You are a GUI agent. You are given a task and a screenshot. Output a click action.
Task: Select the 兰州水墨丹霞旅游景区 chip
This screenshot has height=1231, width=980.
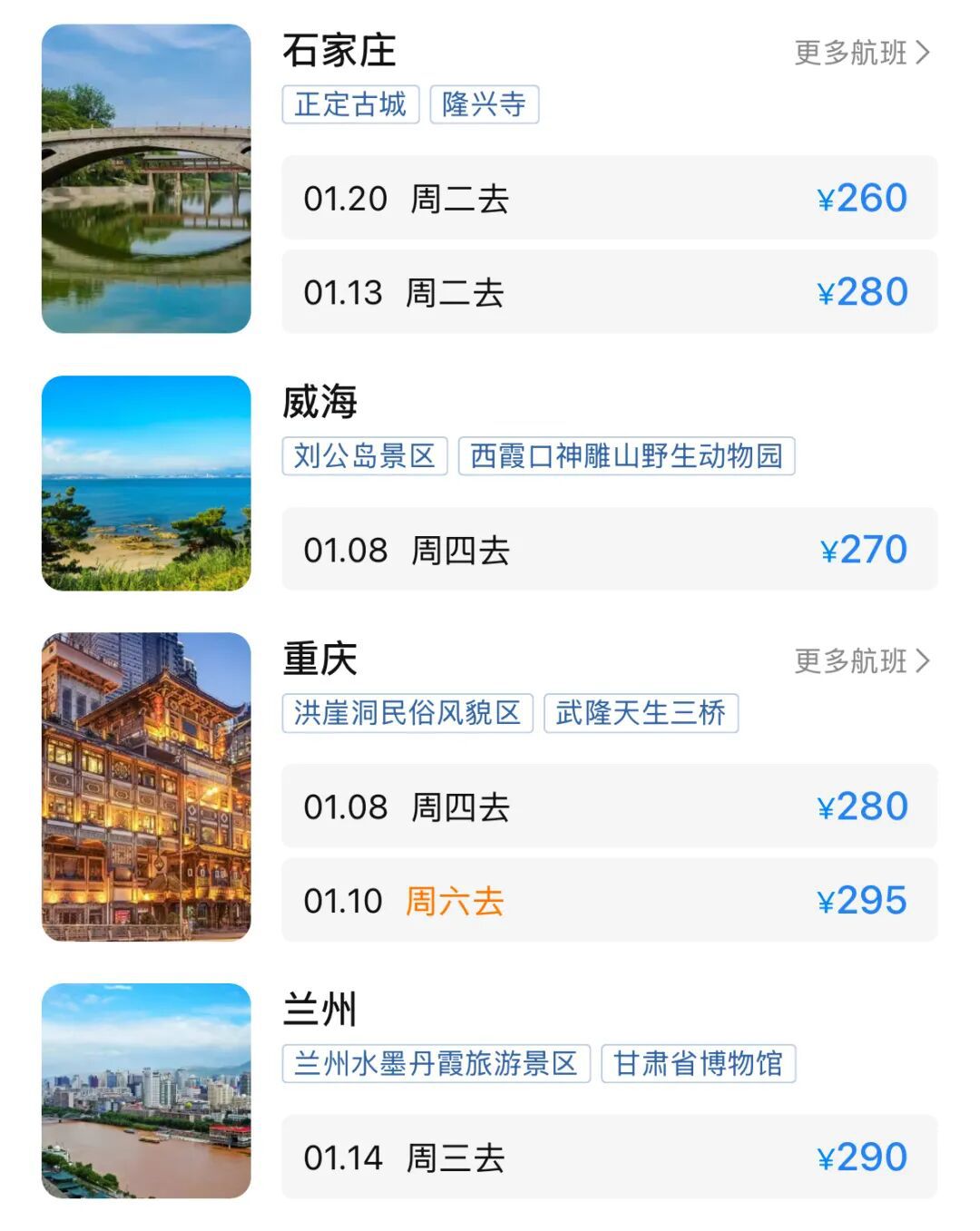[436, 1063]
